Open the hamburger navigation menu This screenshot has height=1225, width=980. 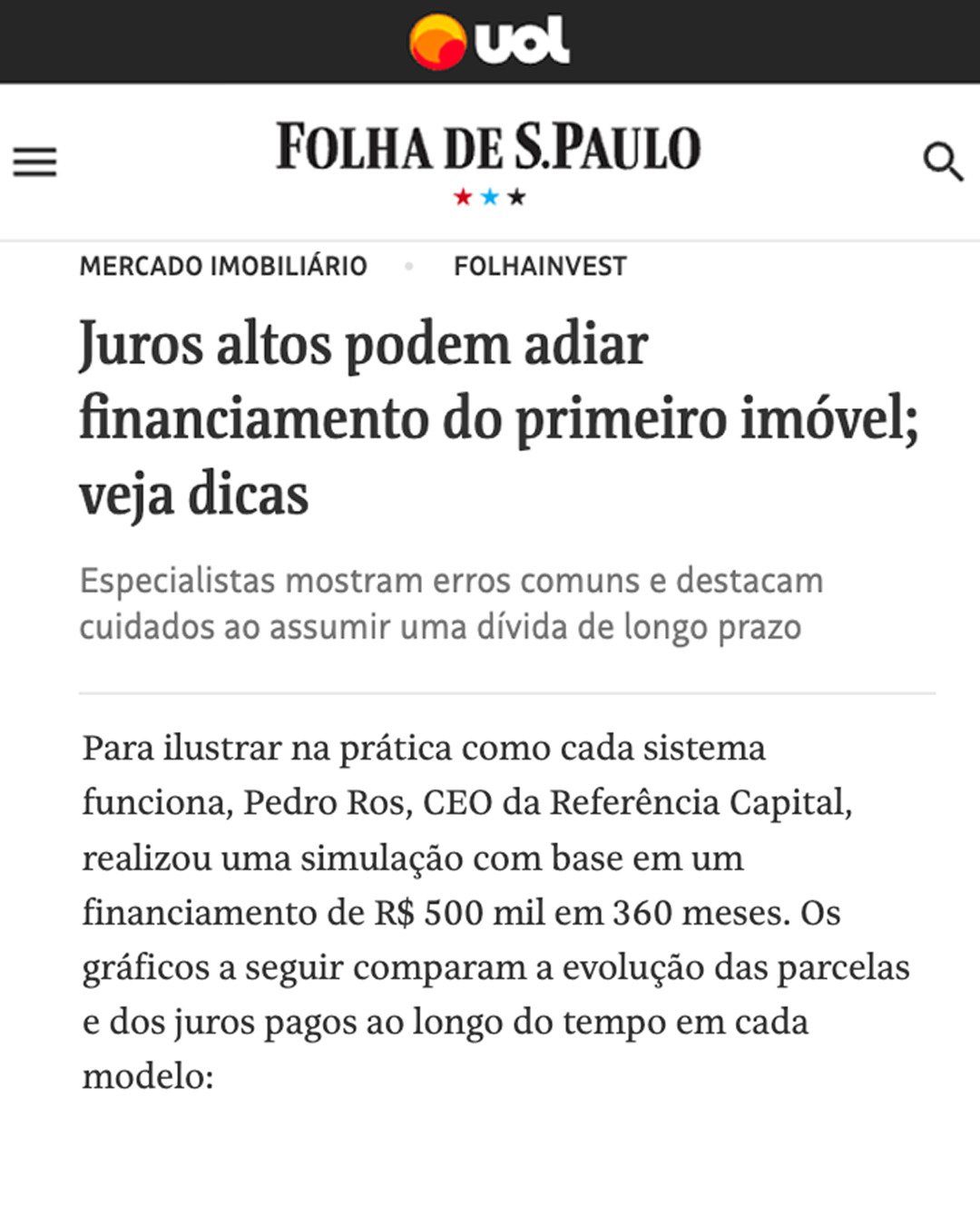click(x=34, y=162)
